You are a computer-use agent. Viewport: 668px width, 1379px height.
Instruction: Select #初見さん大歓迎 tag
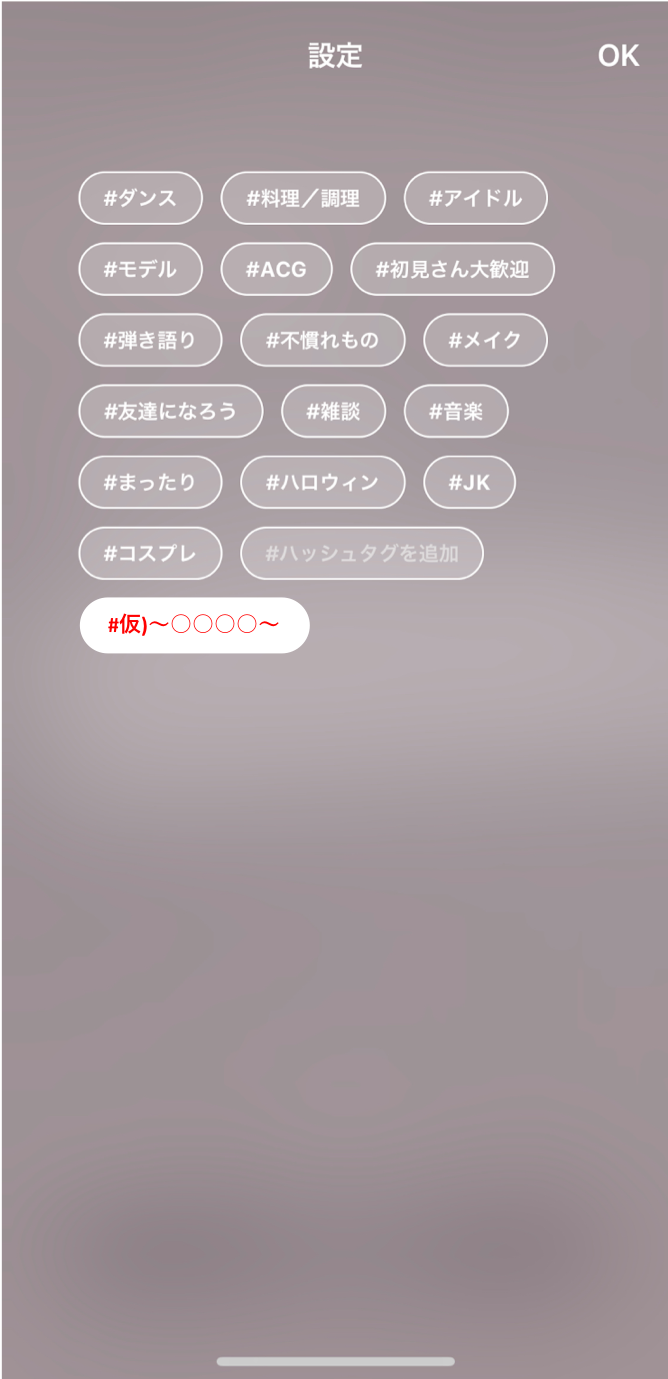453,269
